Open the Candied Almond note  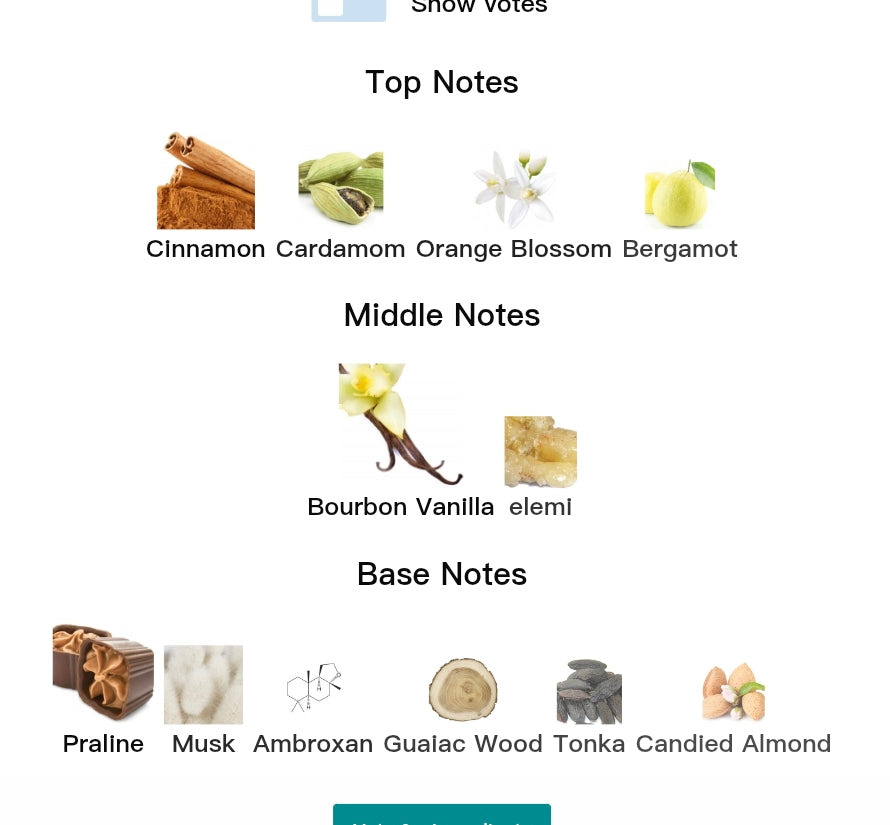coord(733,692)
